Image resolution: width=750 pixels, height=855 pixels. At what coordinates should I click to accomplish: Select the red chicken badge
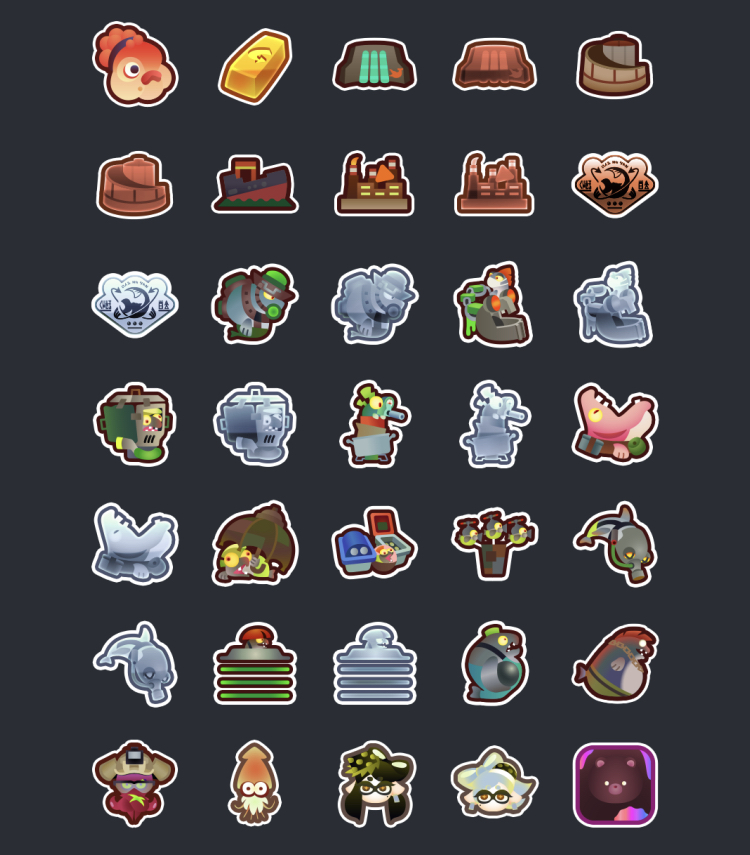coord(135,65)
